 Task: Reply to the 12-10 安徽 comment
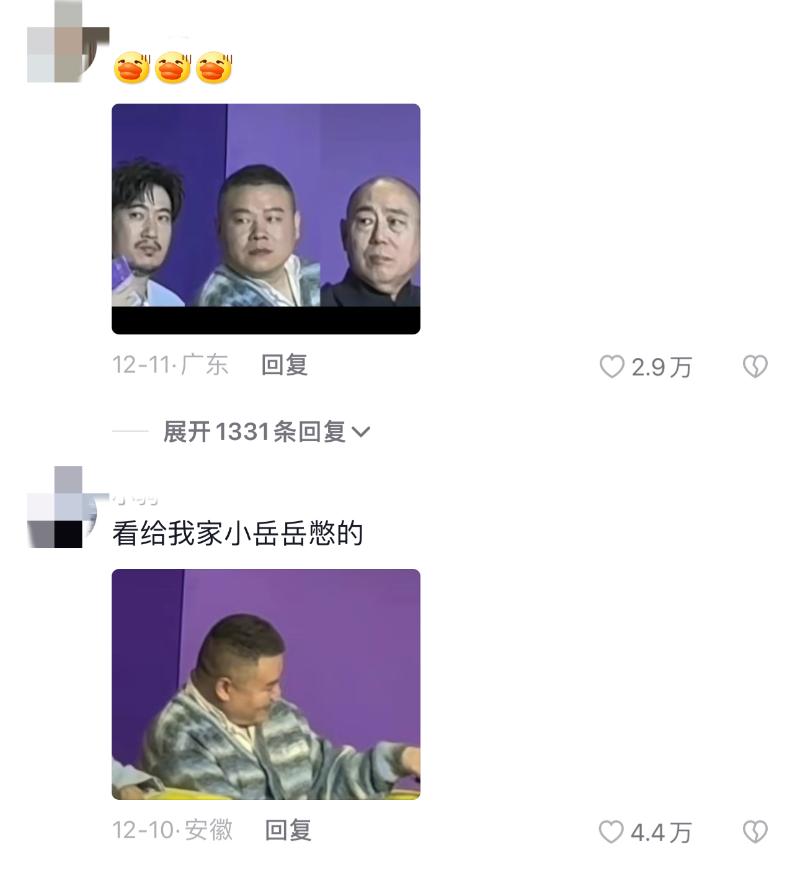(288, 830)
